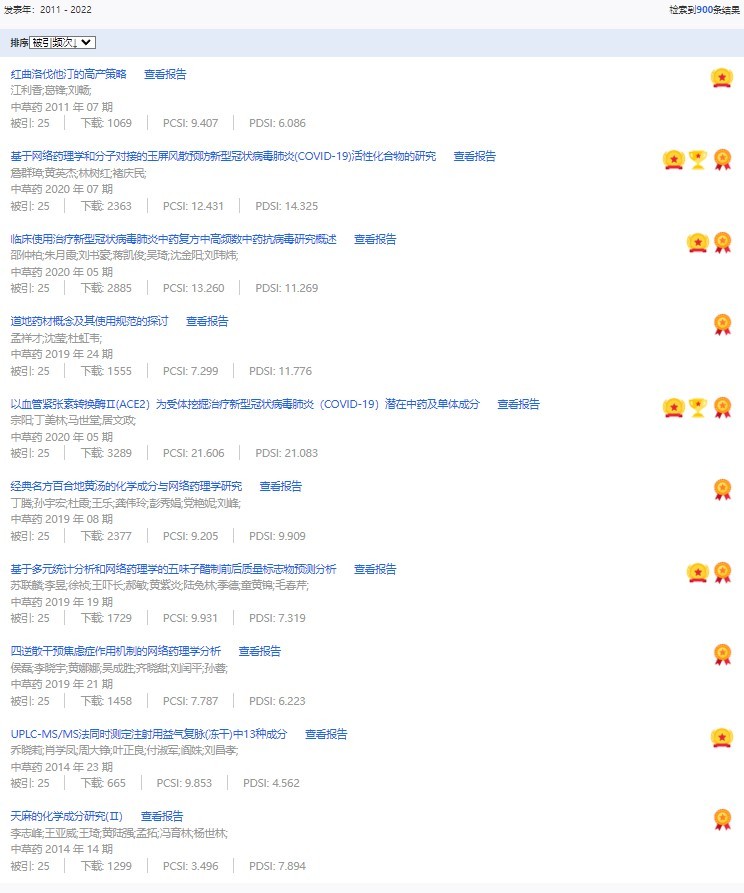Open article 道地药材概念及其使用规范的探讨
Image resolution: width=744 pixels, height=893 pixels.
89,321
